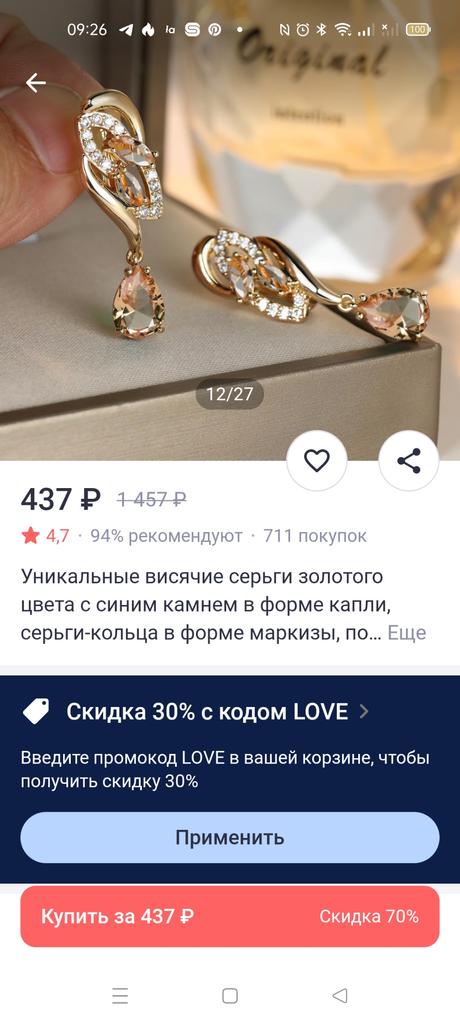Buy the earrings for 437 ₽
This screenshot has height=1024, width=460.
230,916
